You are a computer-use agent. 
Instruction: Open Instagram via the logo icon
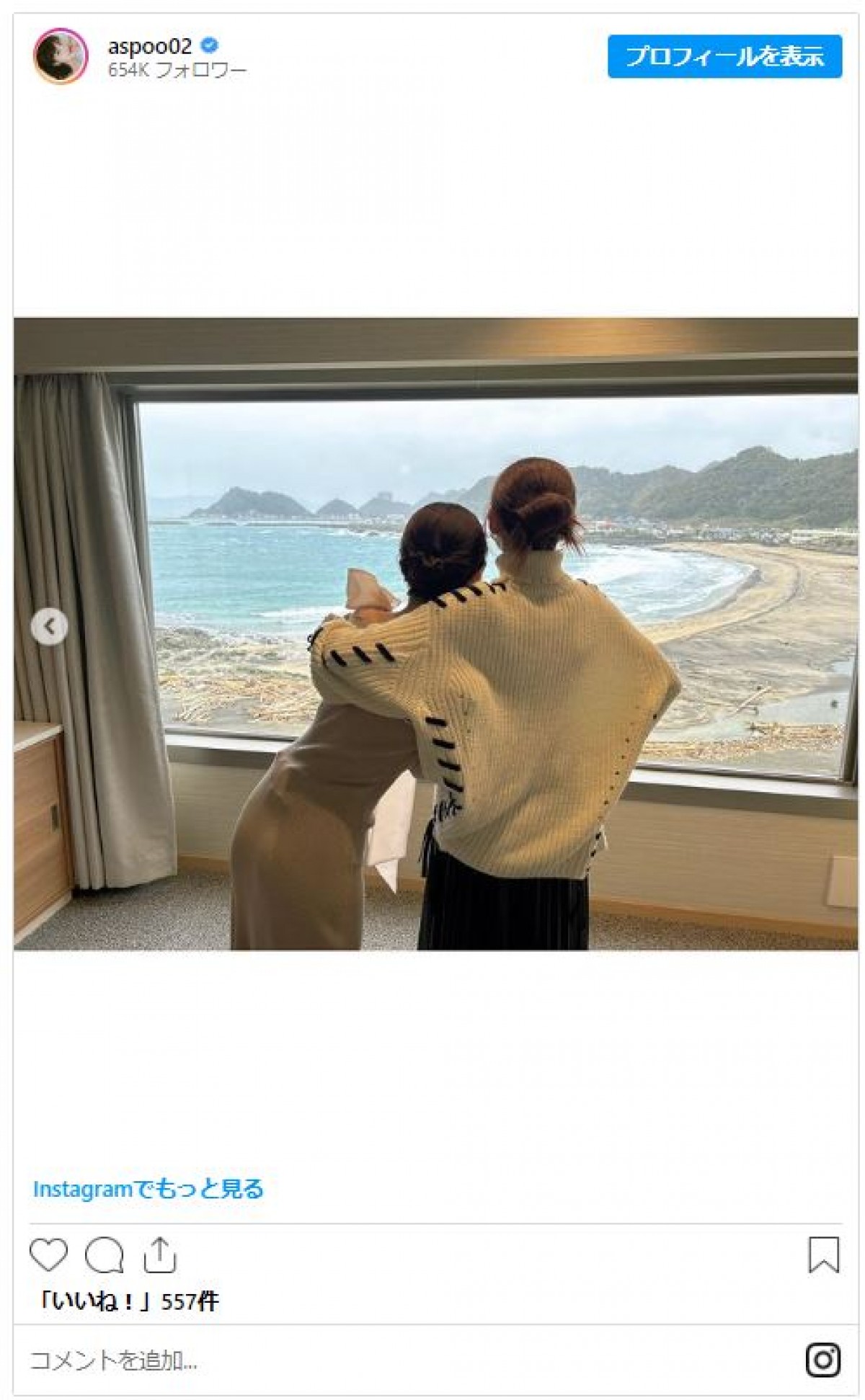[x=823, y=1360]
